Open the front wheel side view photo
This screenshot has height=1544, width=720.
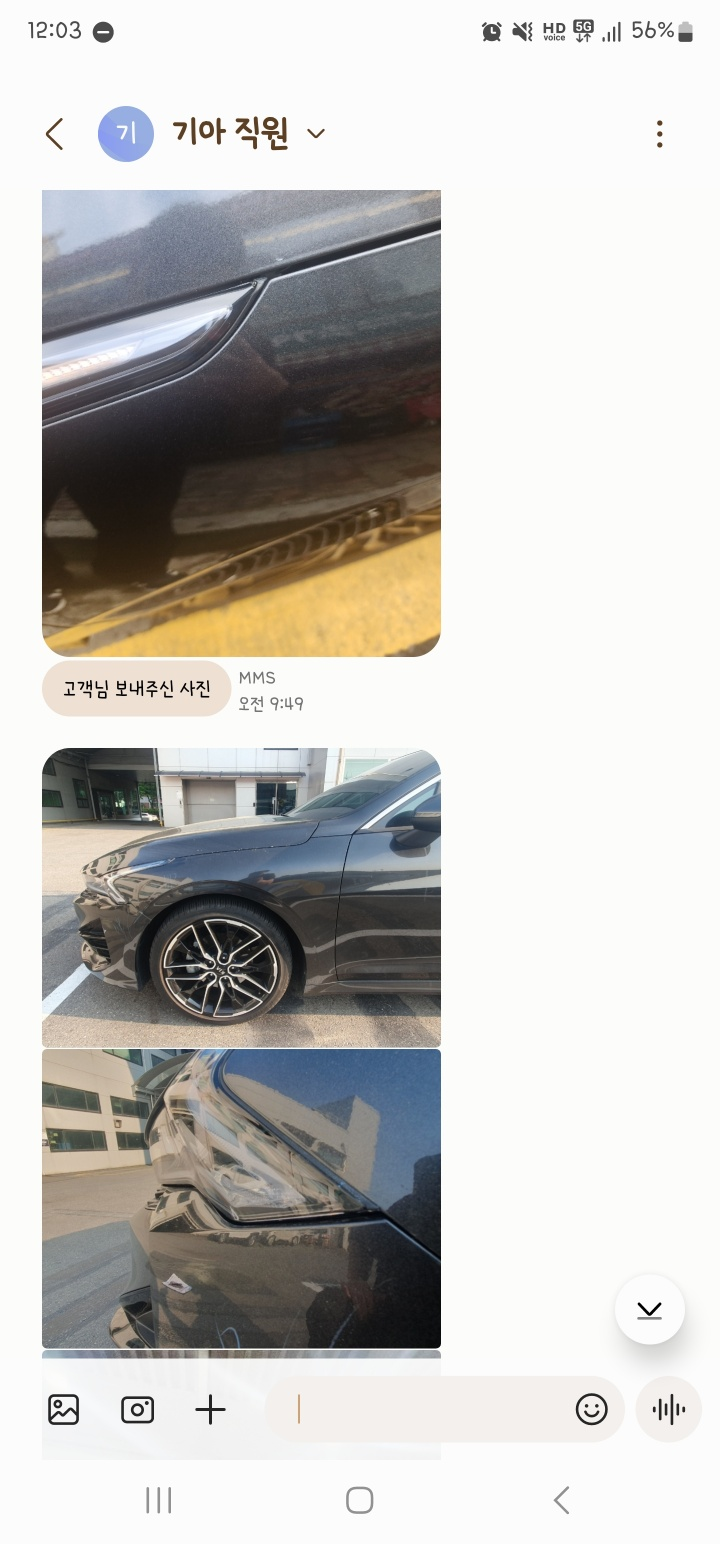tap(241, 897)
